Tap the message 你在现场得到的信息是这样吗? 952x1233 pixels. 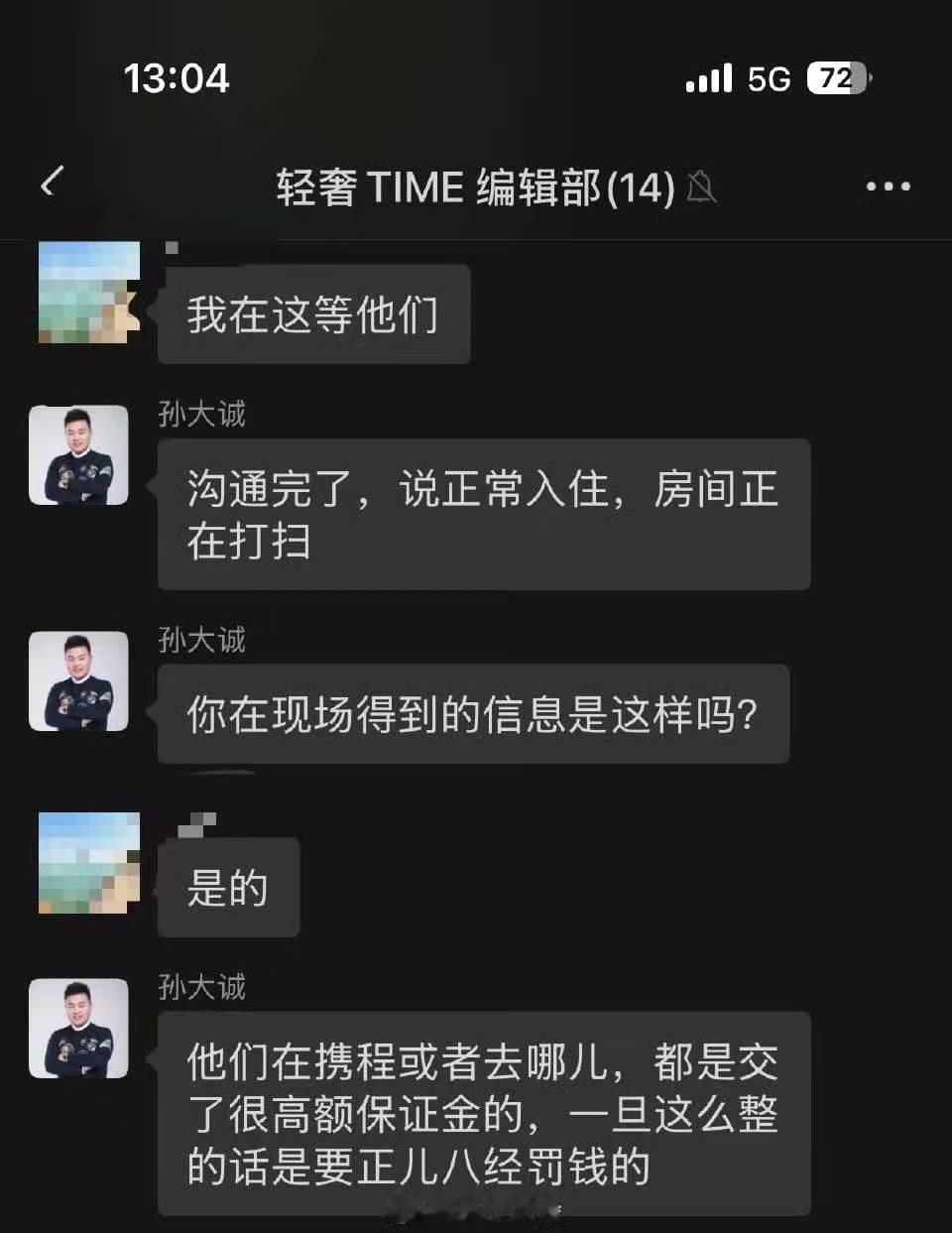(473, 714)
